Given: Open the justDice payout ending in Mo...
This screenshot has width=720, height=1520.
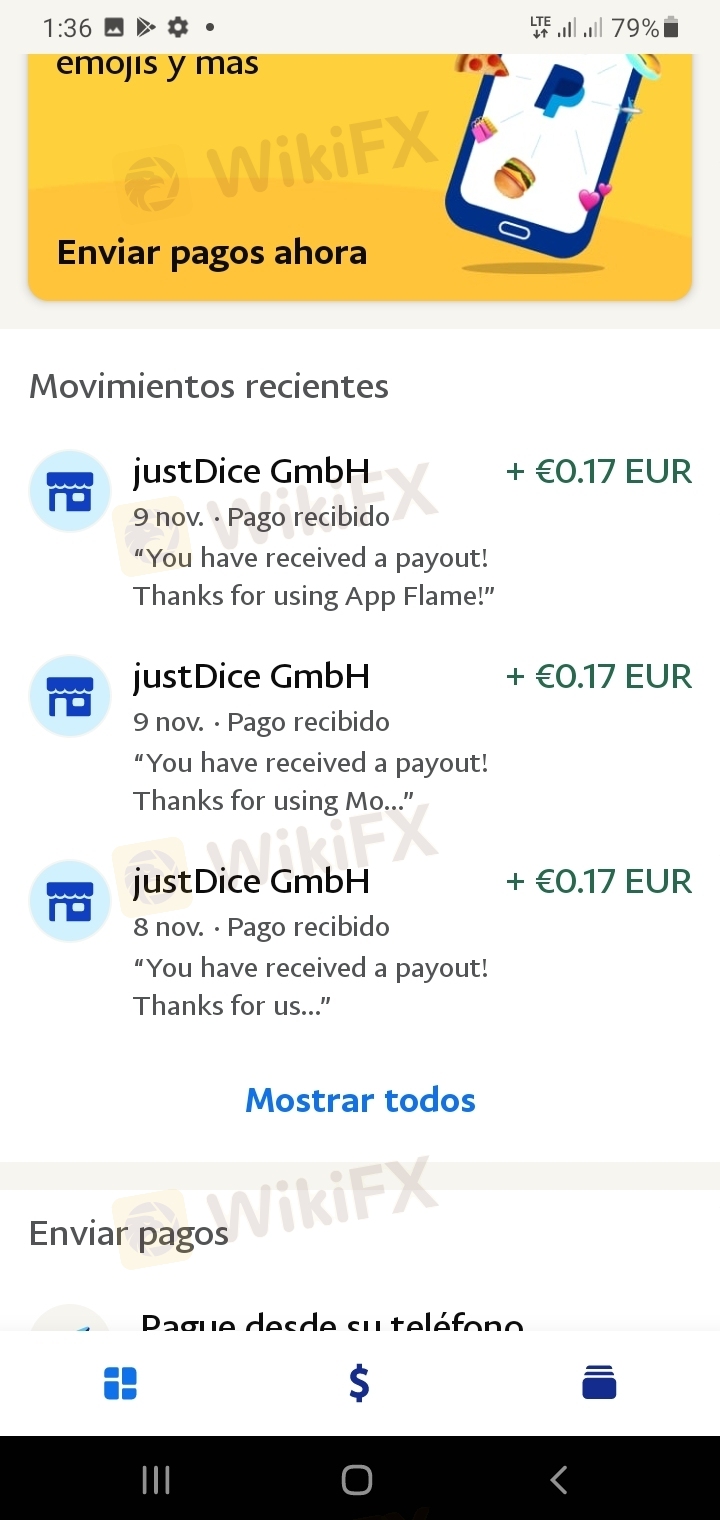Looking at the screenshot, I should click(360, 737).
